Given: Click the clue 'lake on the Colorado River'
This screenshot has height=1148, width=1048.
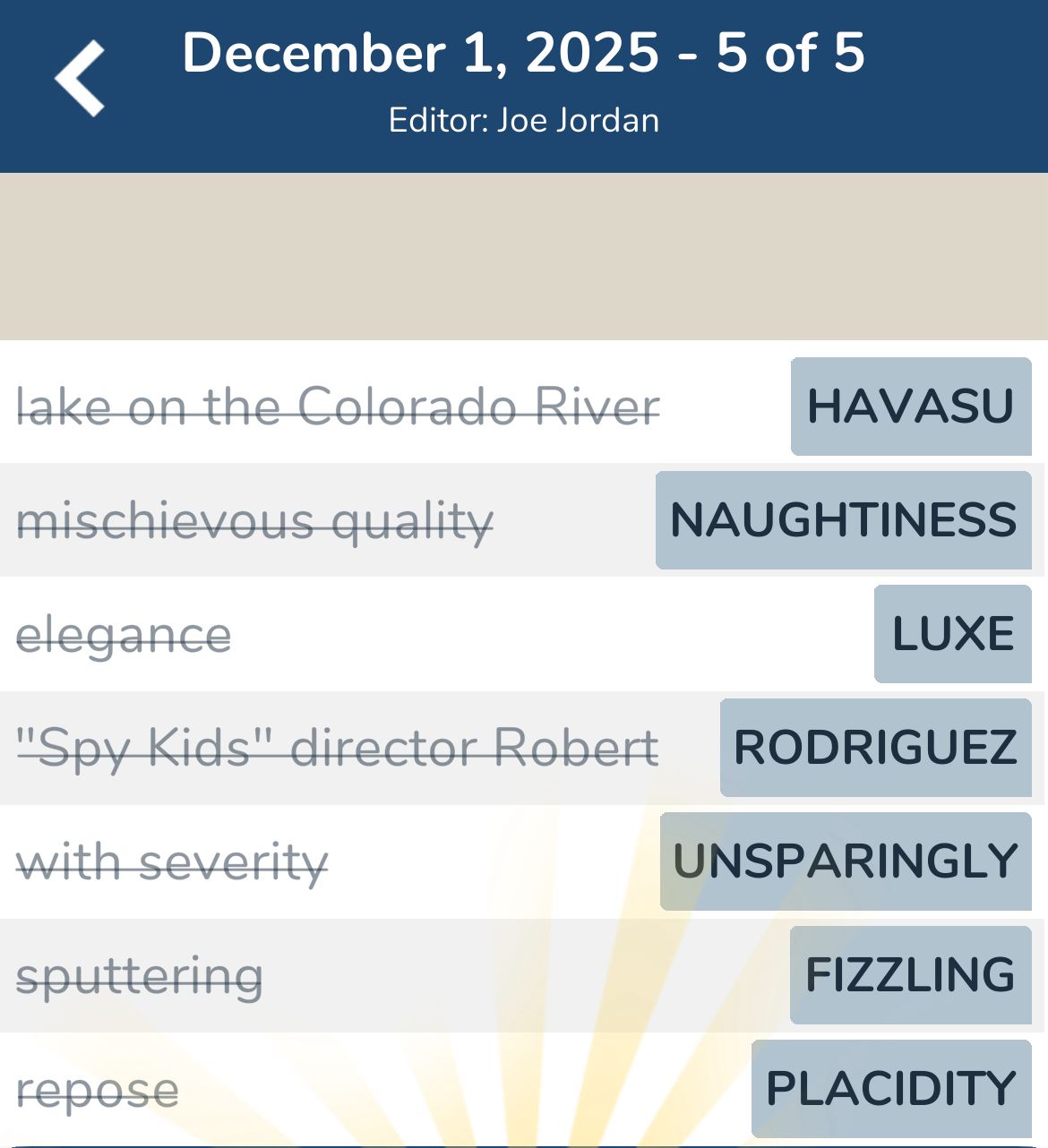Looking at the screenshot, I should click(339, 407).
